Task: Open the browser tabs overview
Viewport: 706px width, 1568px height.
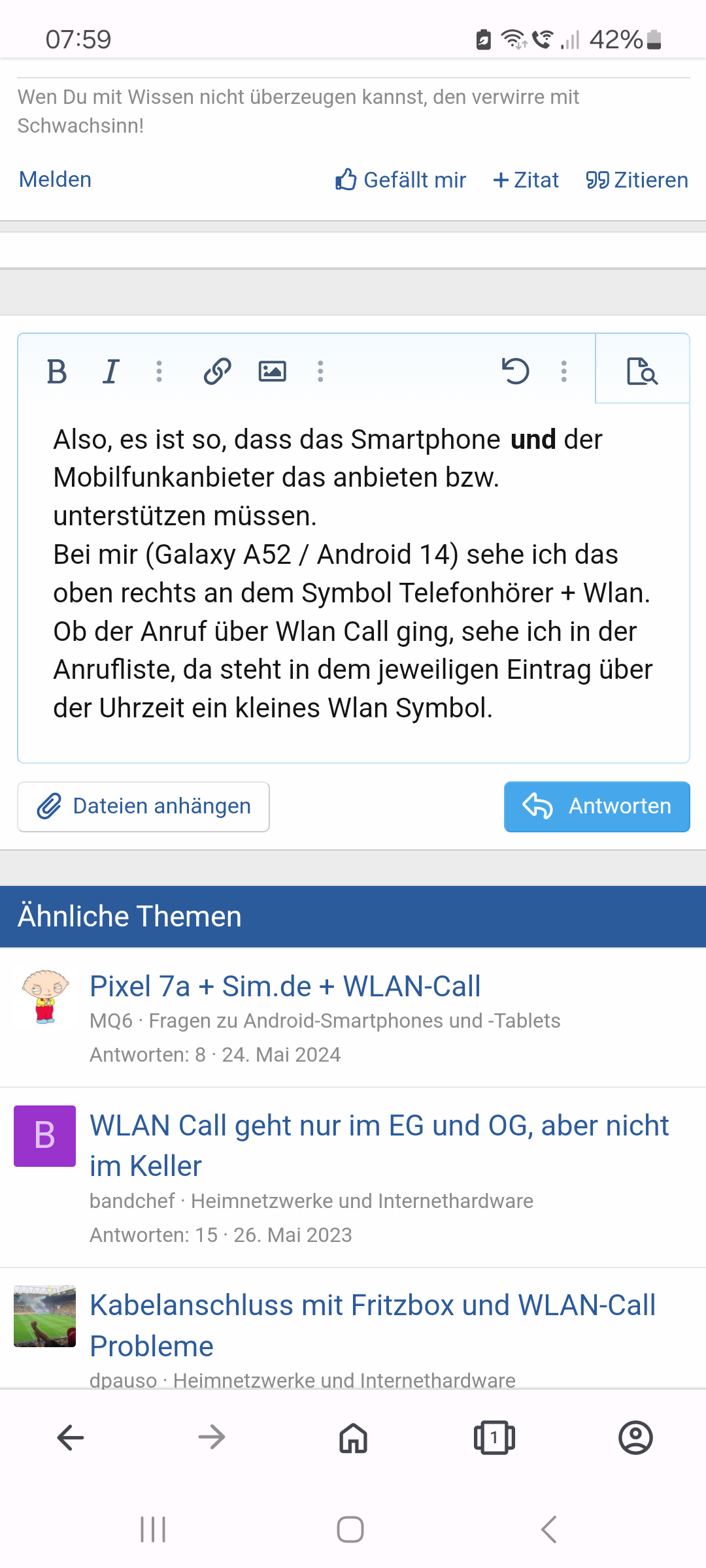Action: coord(494,1437)
